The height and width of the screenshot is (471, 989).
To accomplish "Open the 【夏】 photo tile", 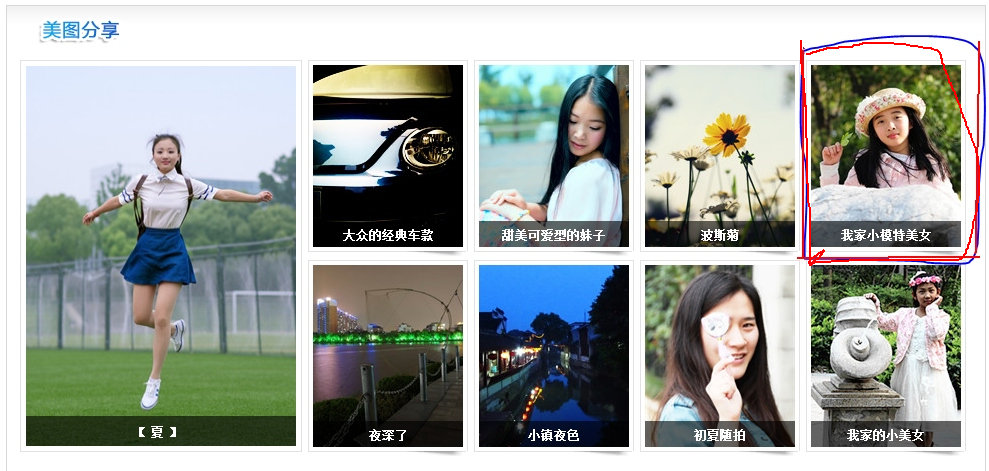I will pos(160,255).
